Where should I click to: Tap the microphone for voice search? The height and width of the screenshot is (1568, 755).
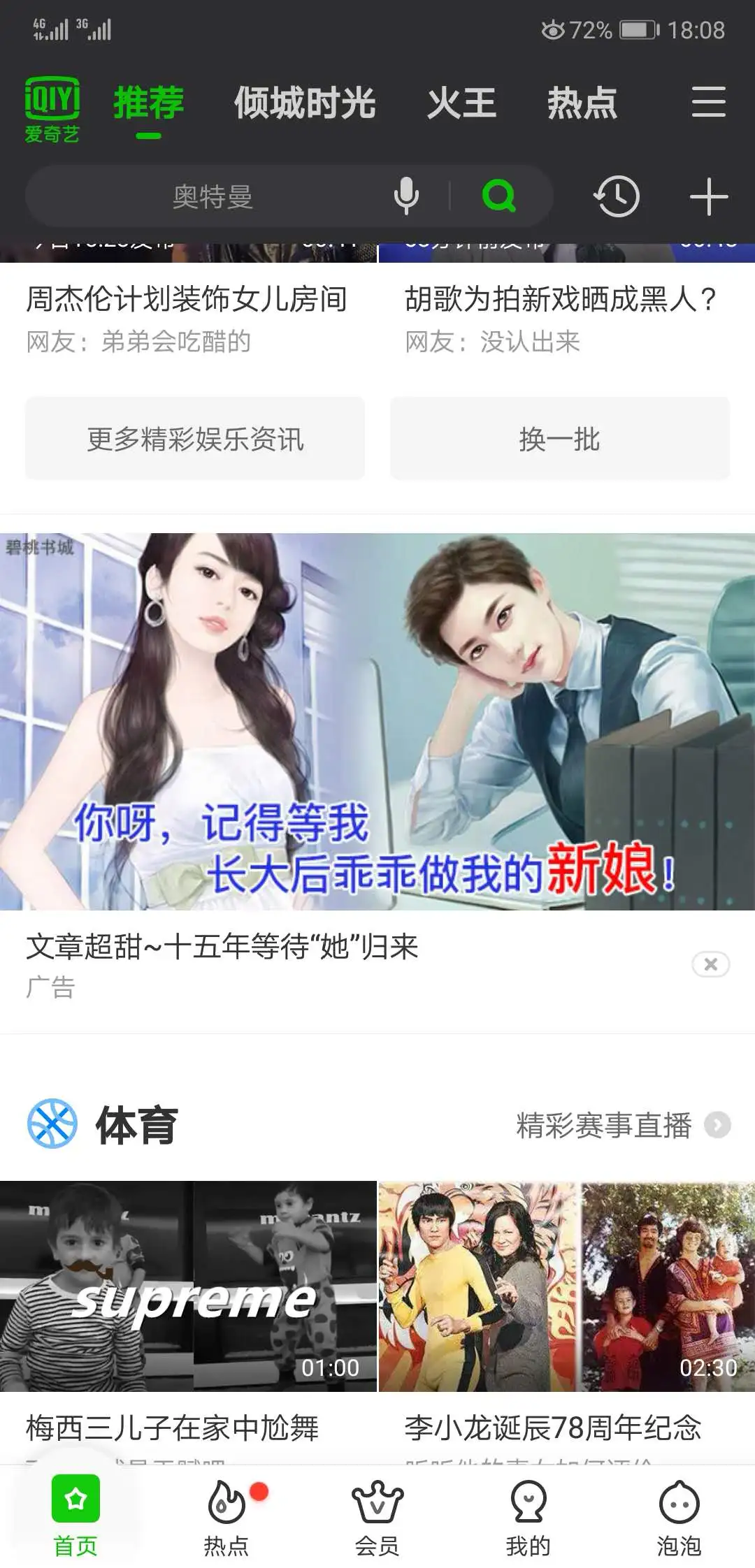coord(406,196)
